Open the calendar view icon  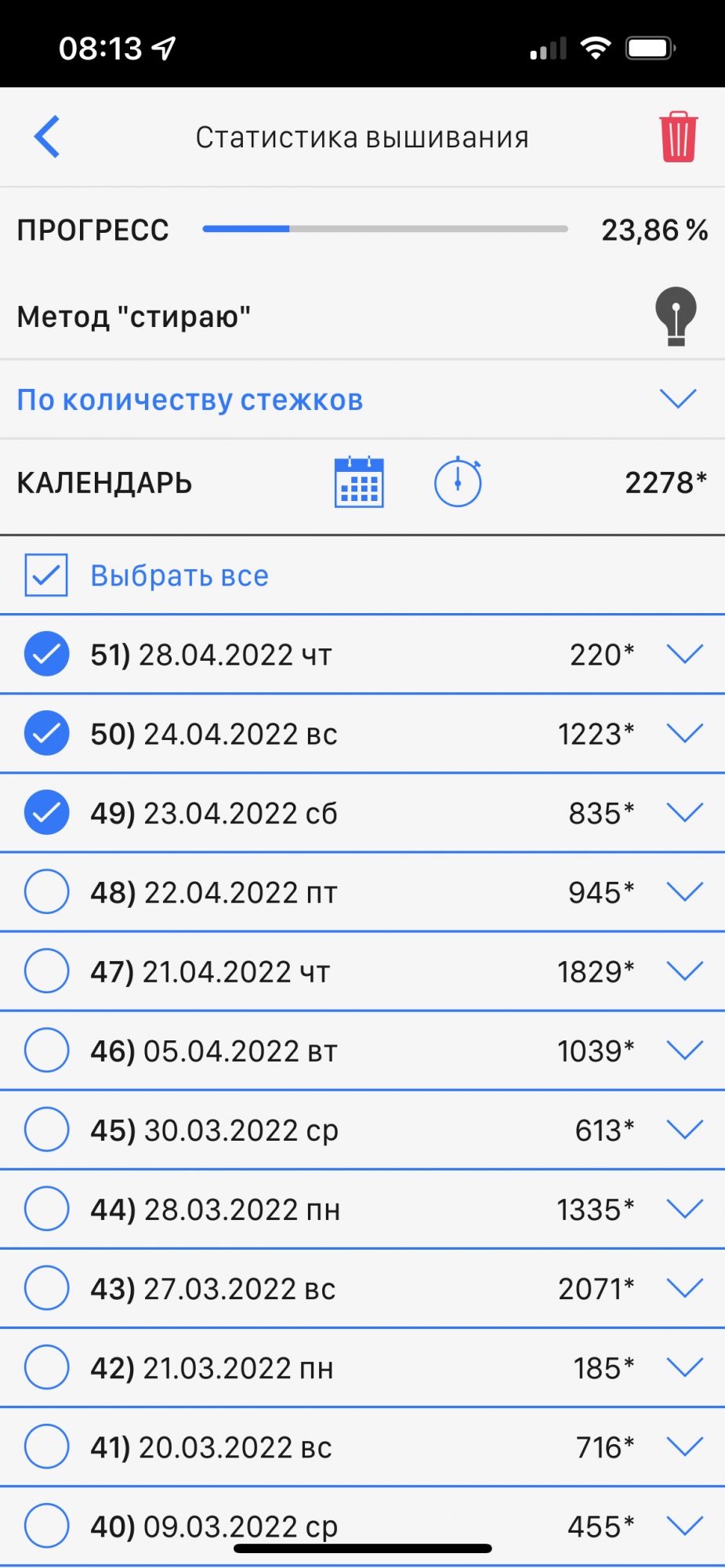click(x=359, y=482)
